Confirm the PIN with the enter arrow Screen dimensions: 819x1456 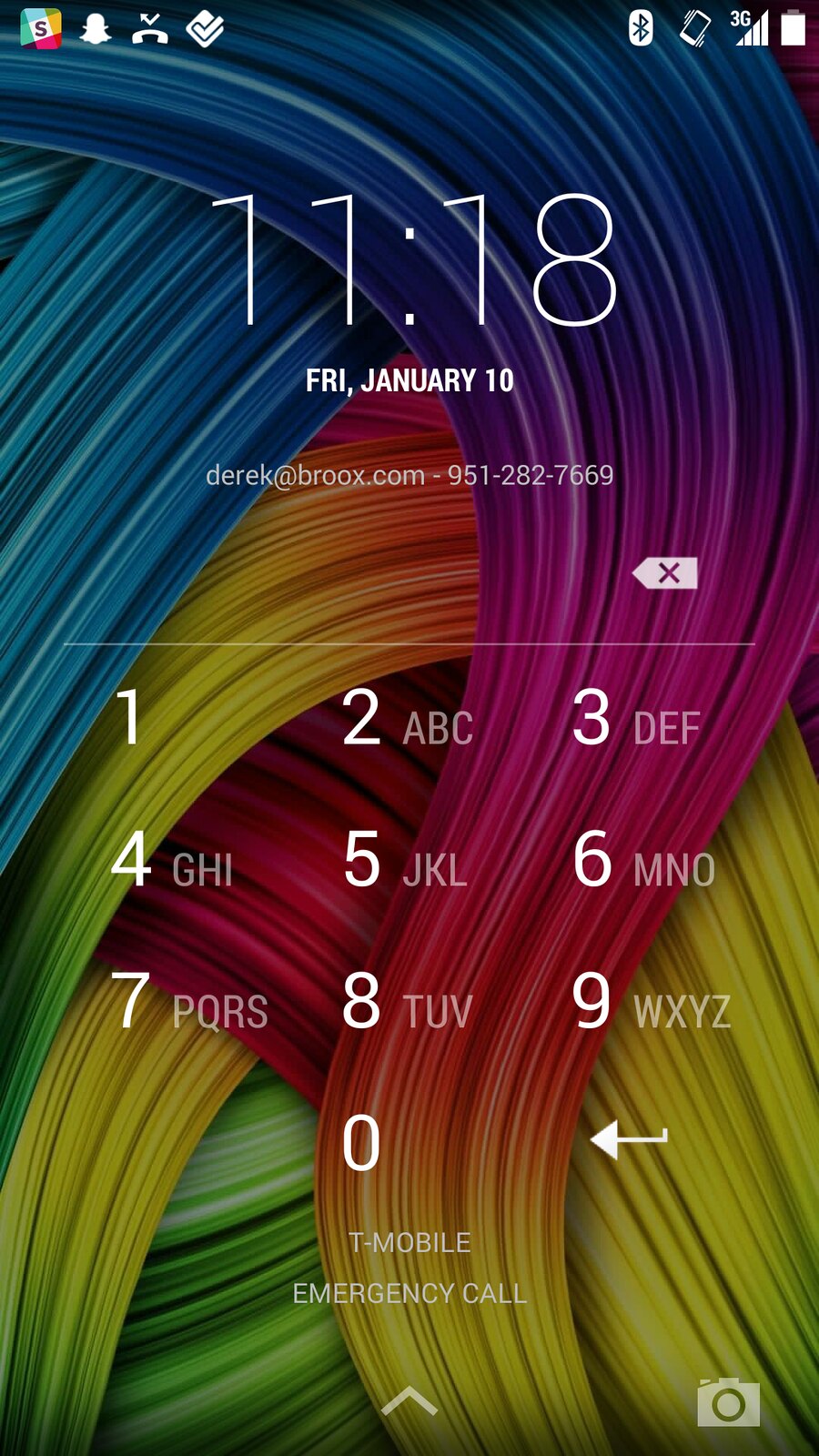(x=629, y=1139)
